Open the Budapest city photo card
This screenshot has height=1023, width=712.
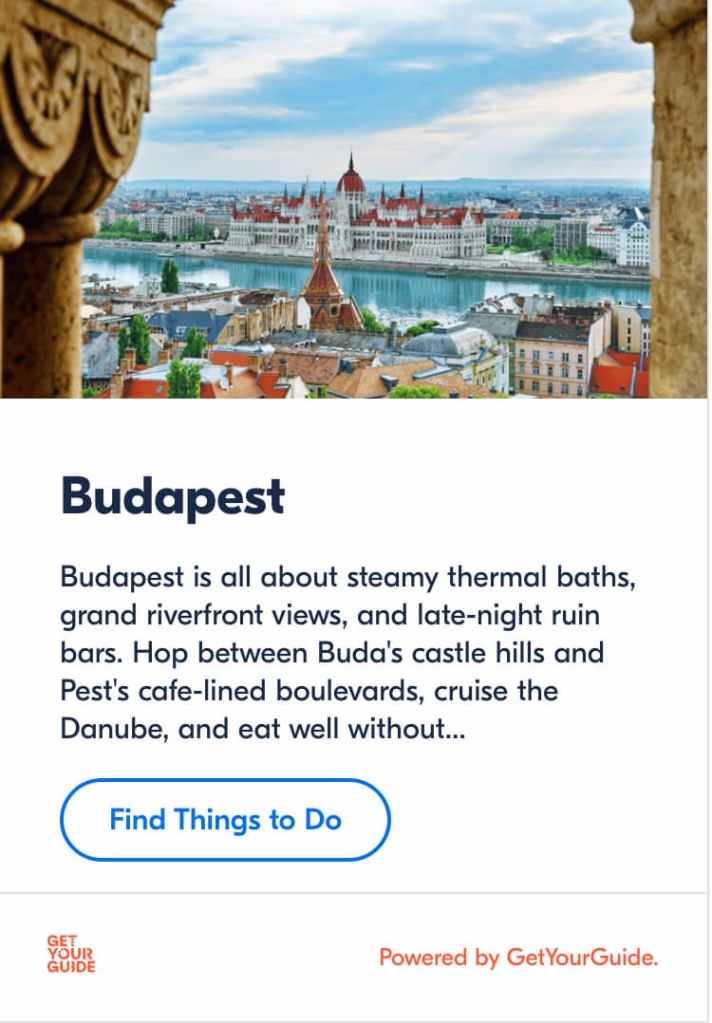coord(355,200)
